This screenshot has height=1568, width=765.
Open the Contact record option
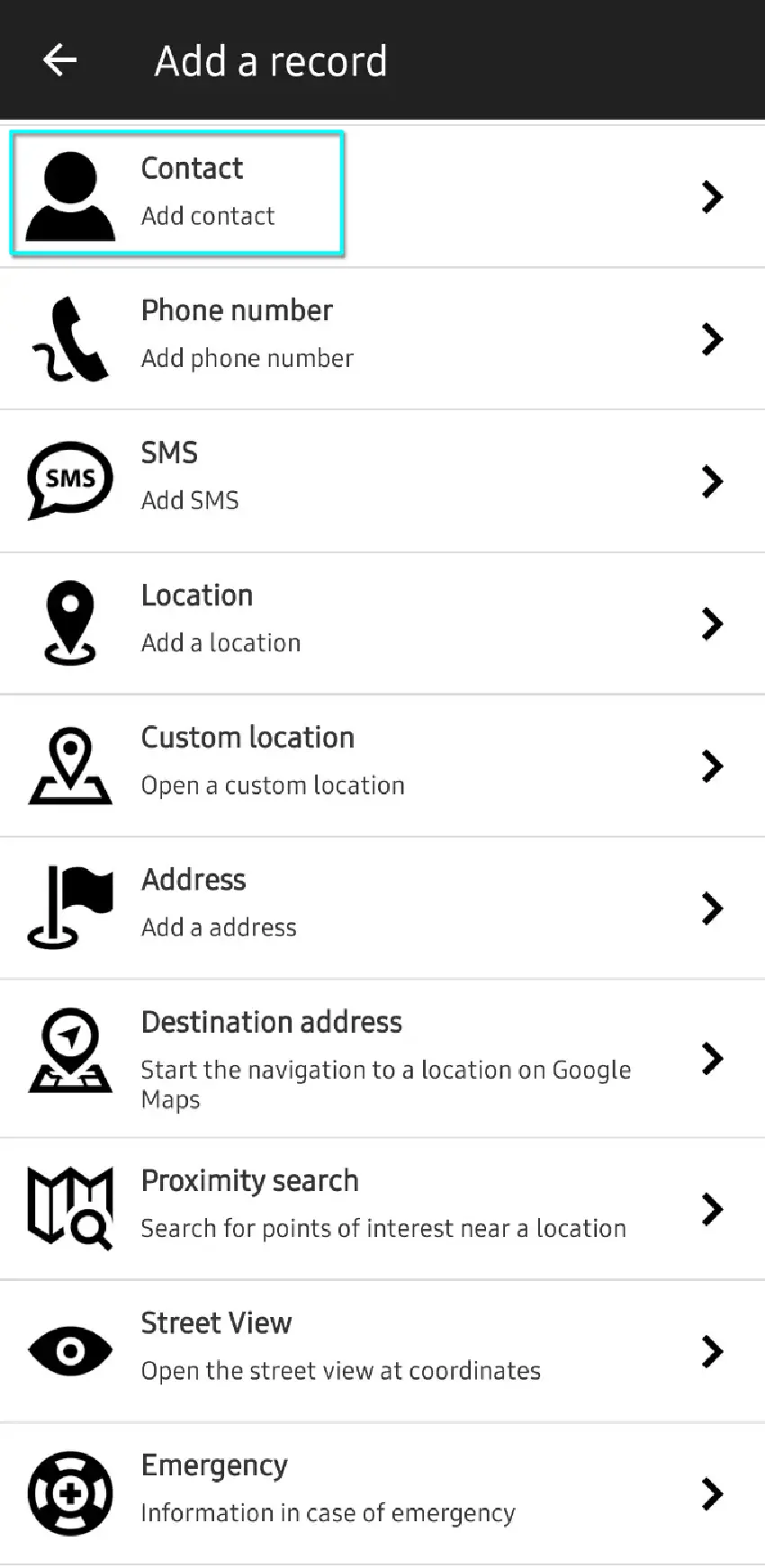pos(207,193)
